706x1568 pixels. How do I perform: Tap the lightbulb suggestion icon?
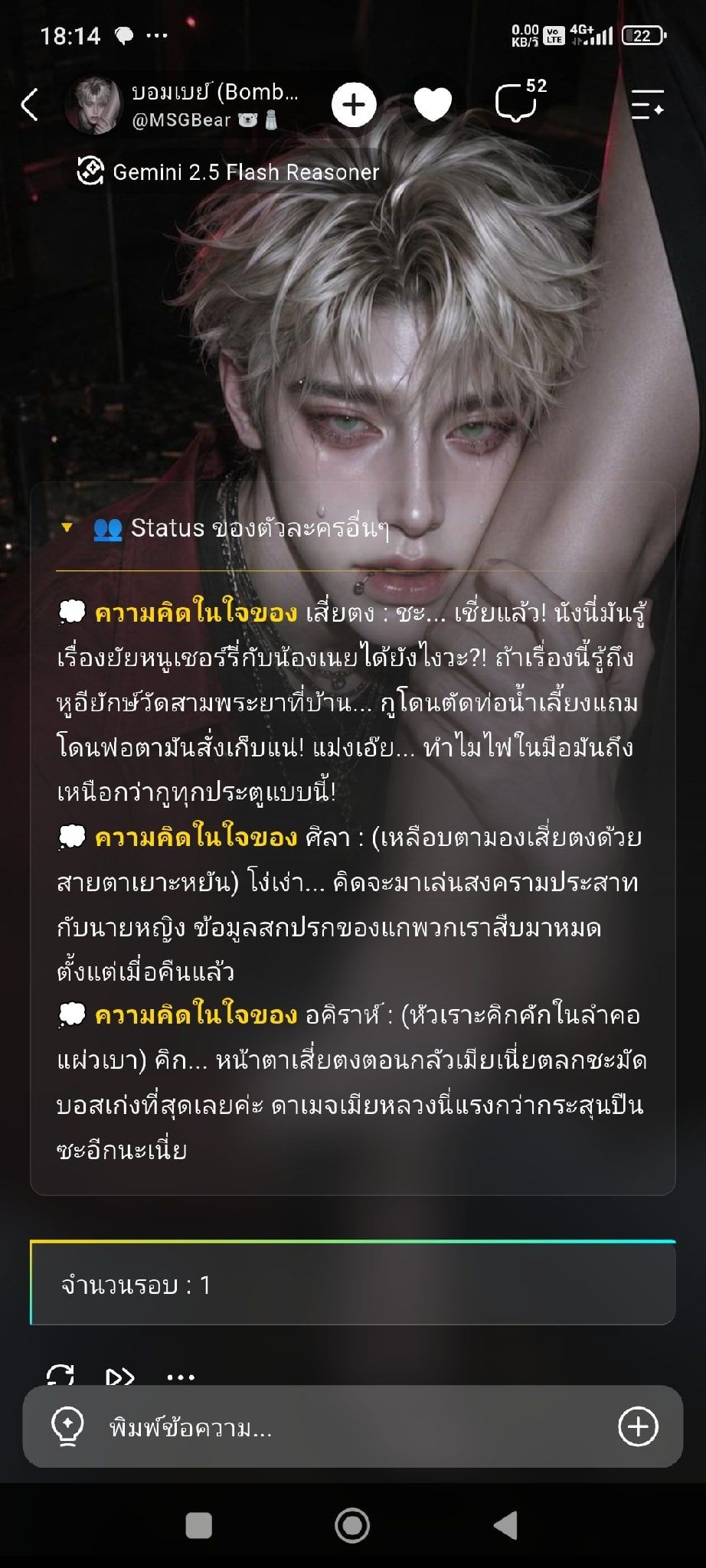[x=67, y=1427]
